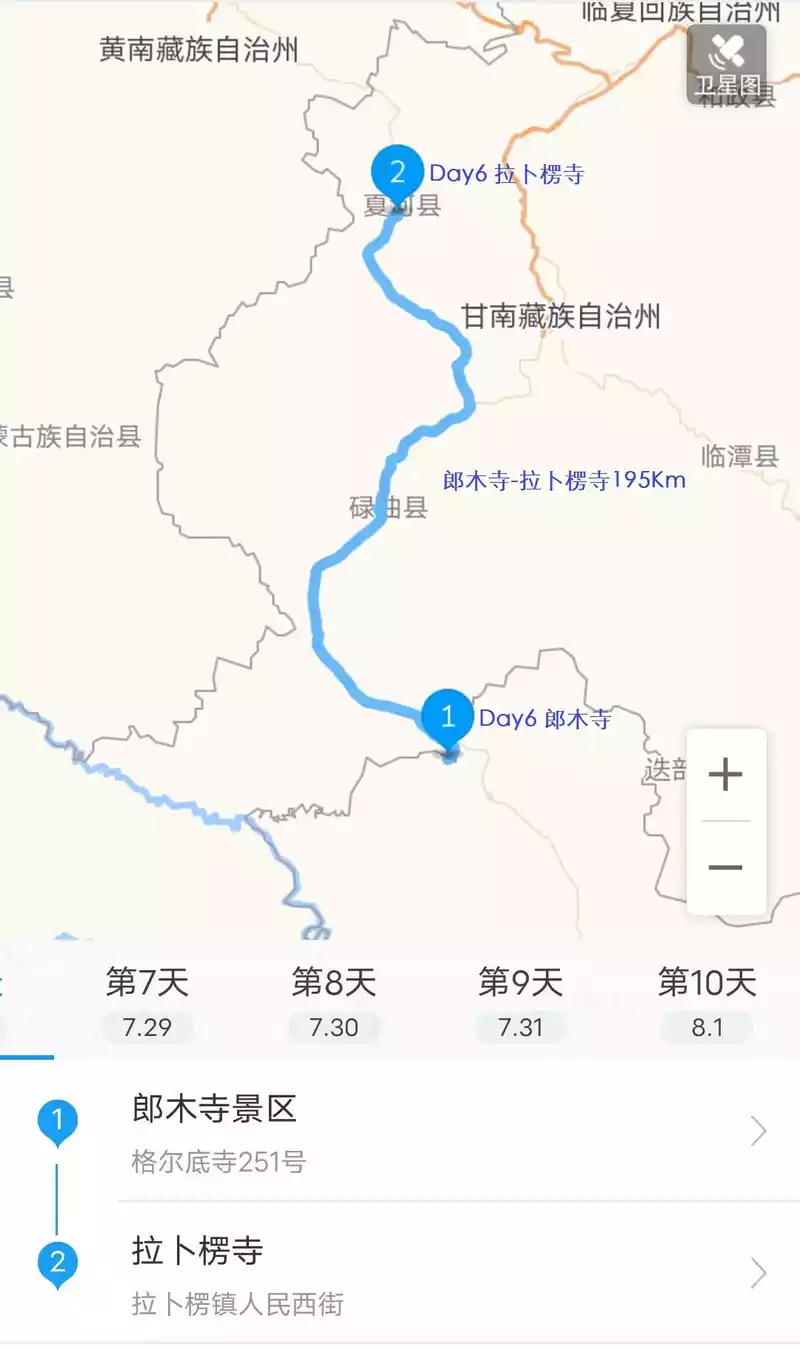This screenshot has height=1350, width=800.
Task: Switch to the 第7天 7.29 tab
Action: [x=147, y=1002]
